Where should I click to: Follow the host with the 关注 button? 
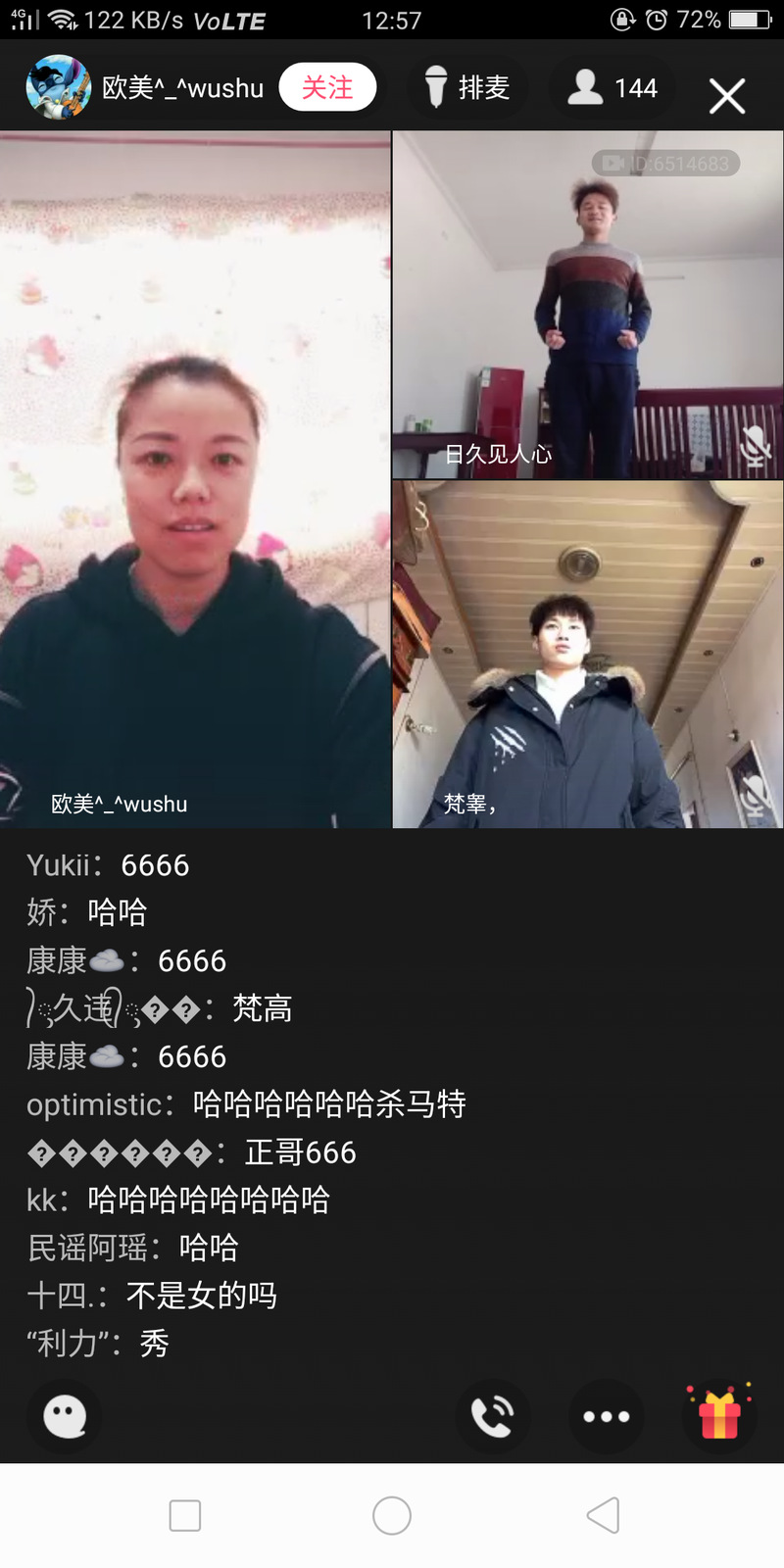327,88
